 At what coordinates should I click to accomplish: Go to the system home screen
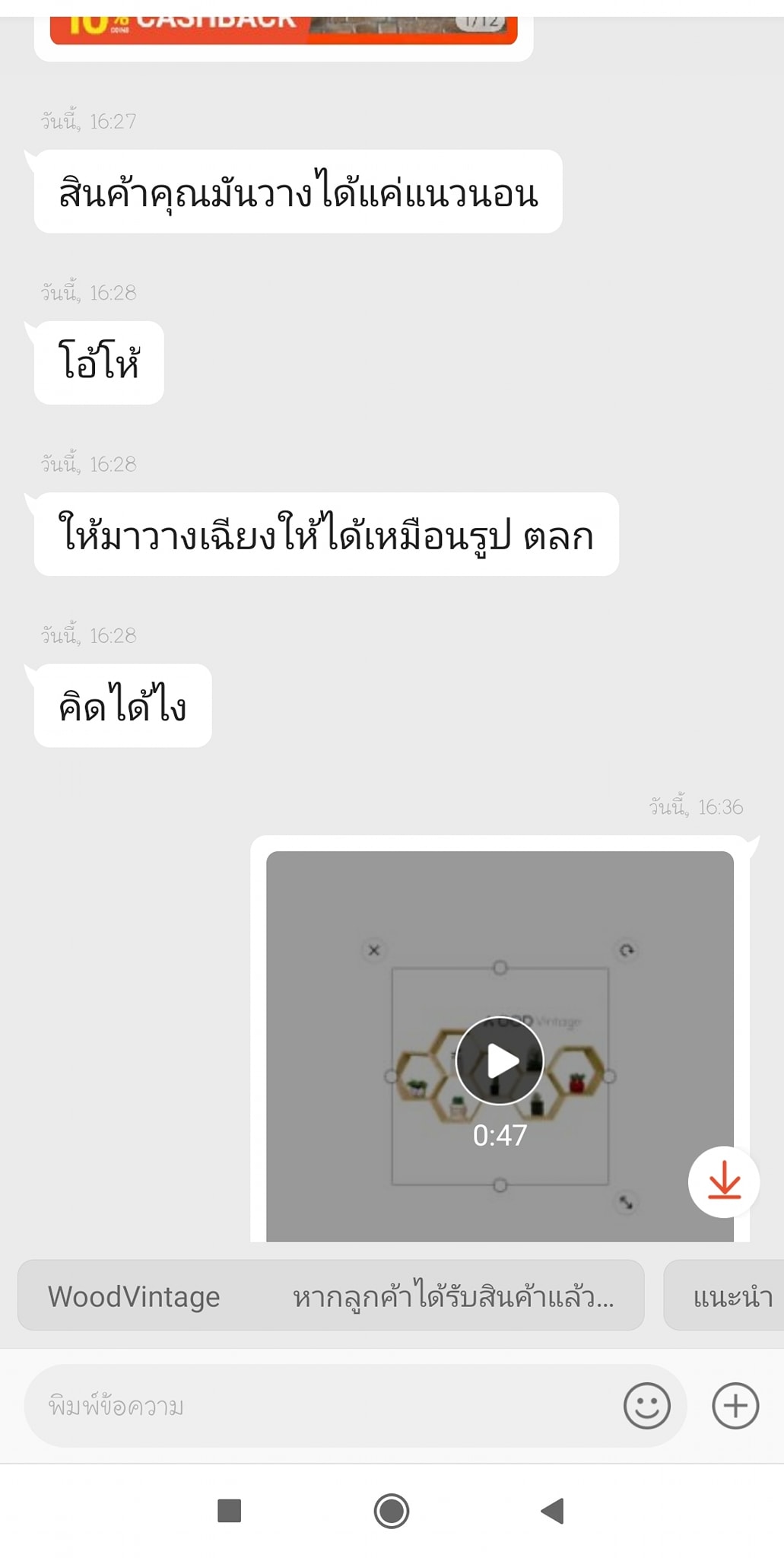tap(392, 1511)
